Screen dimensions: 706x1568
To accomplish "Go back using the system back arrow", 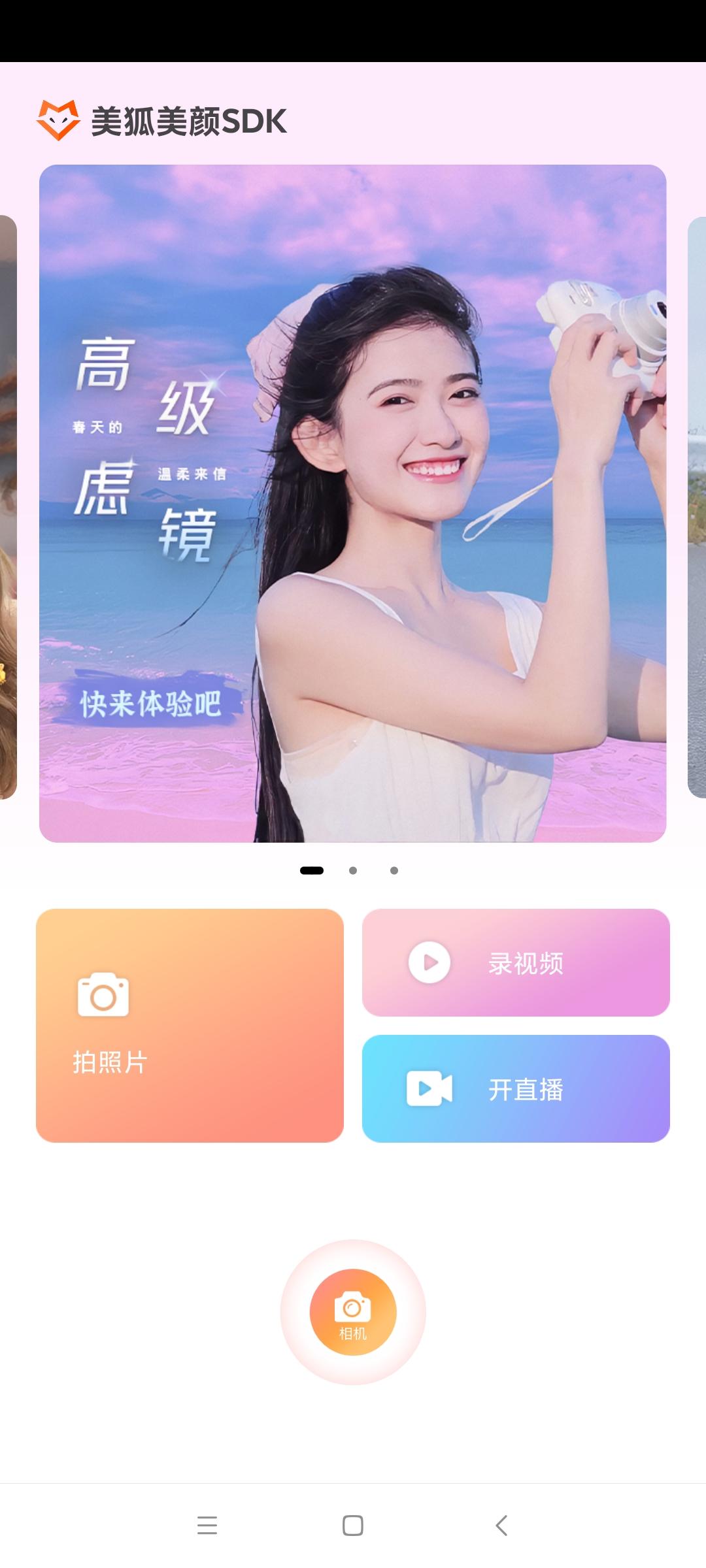I will tap(501, 1526).
